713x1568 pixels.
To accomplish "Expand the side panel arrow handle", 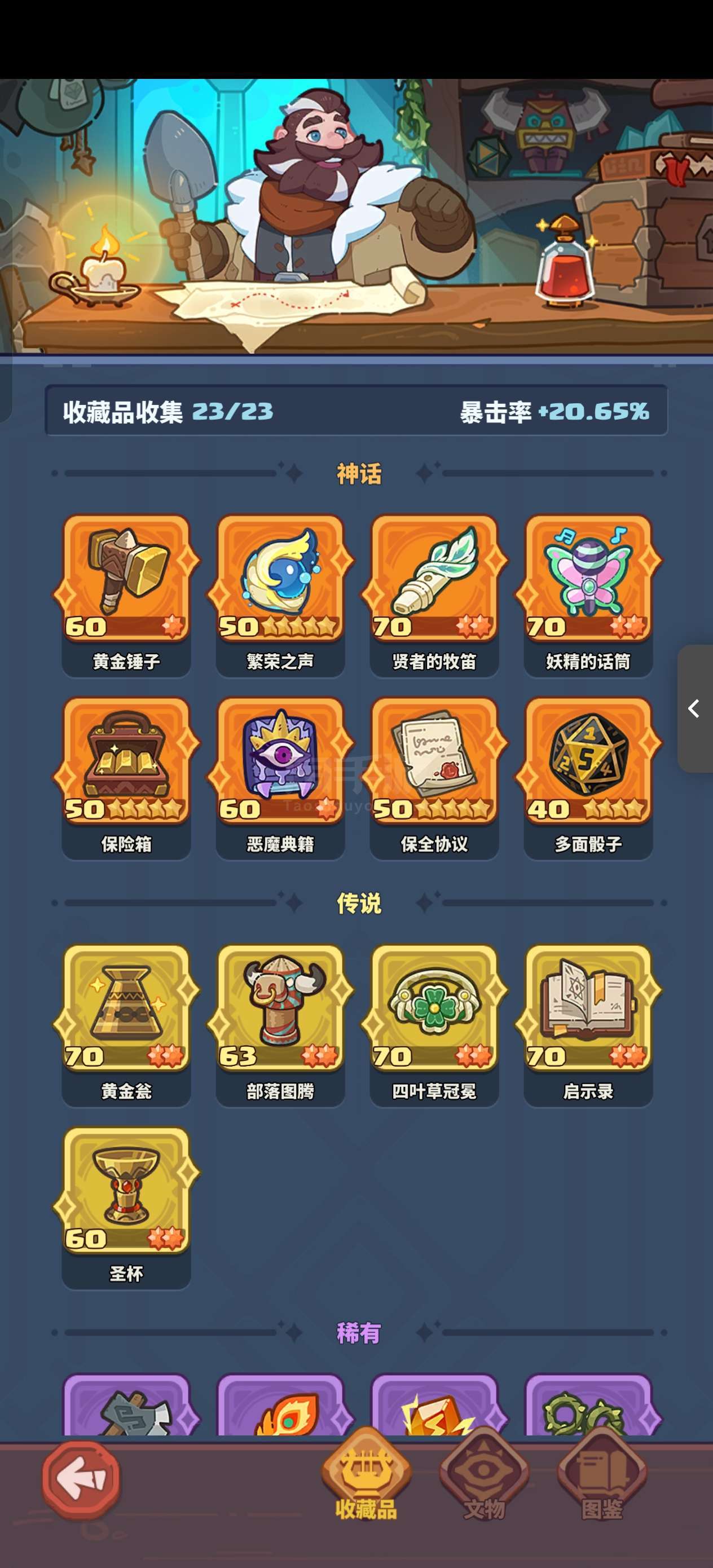I will tap(694, 708).
